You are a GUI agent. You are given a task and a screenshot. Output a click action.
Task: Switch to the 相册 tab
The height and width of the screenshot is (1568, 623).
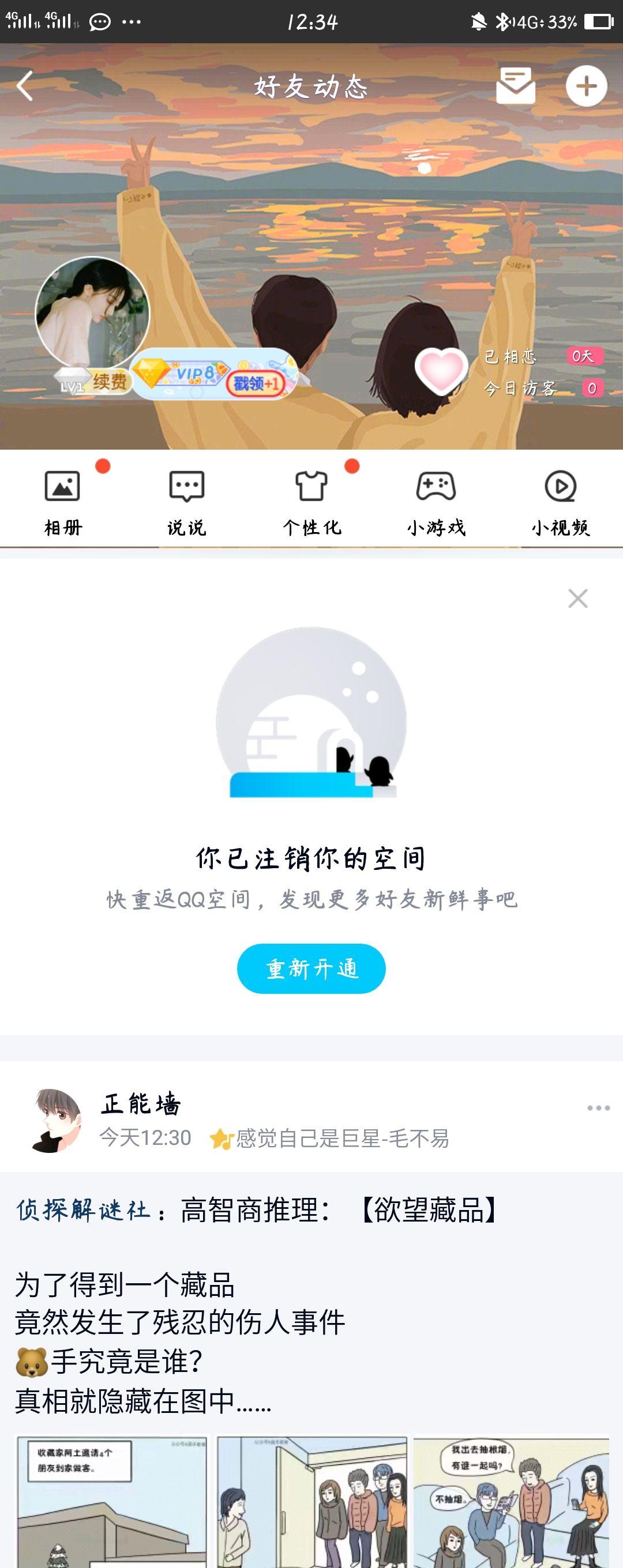pos(63,527)
